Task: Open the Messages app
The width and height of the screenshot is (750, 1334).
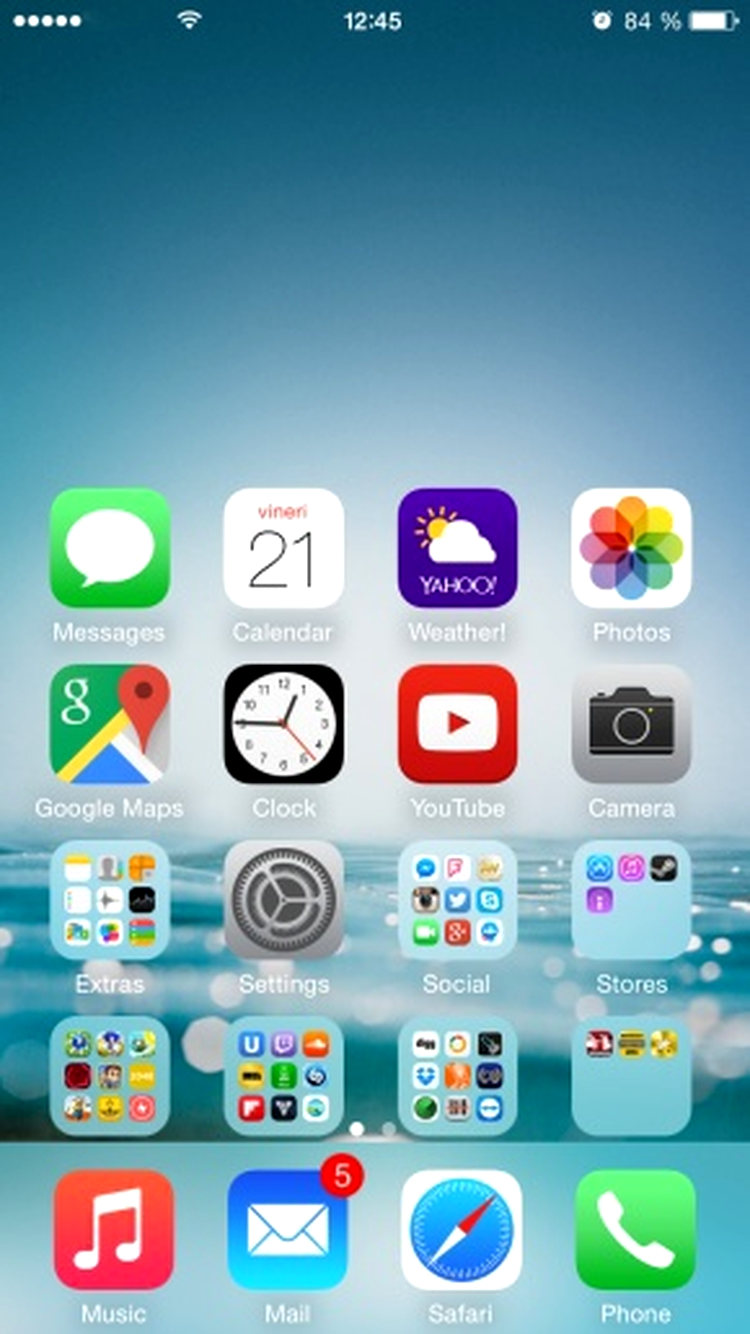Action: 110,548
